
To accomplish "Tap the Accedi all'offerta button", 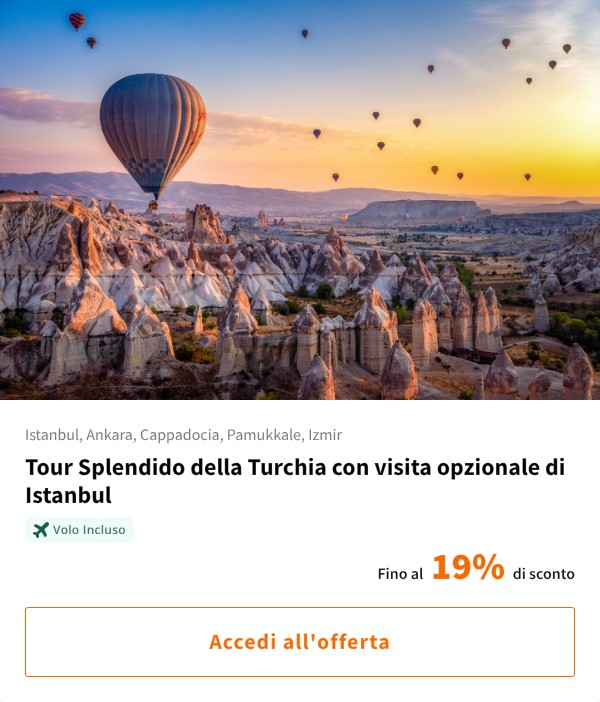I will coord(300,642).
